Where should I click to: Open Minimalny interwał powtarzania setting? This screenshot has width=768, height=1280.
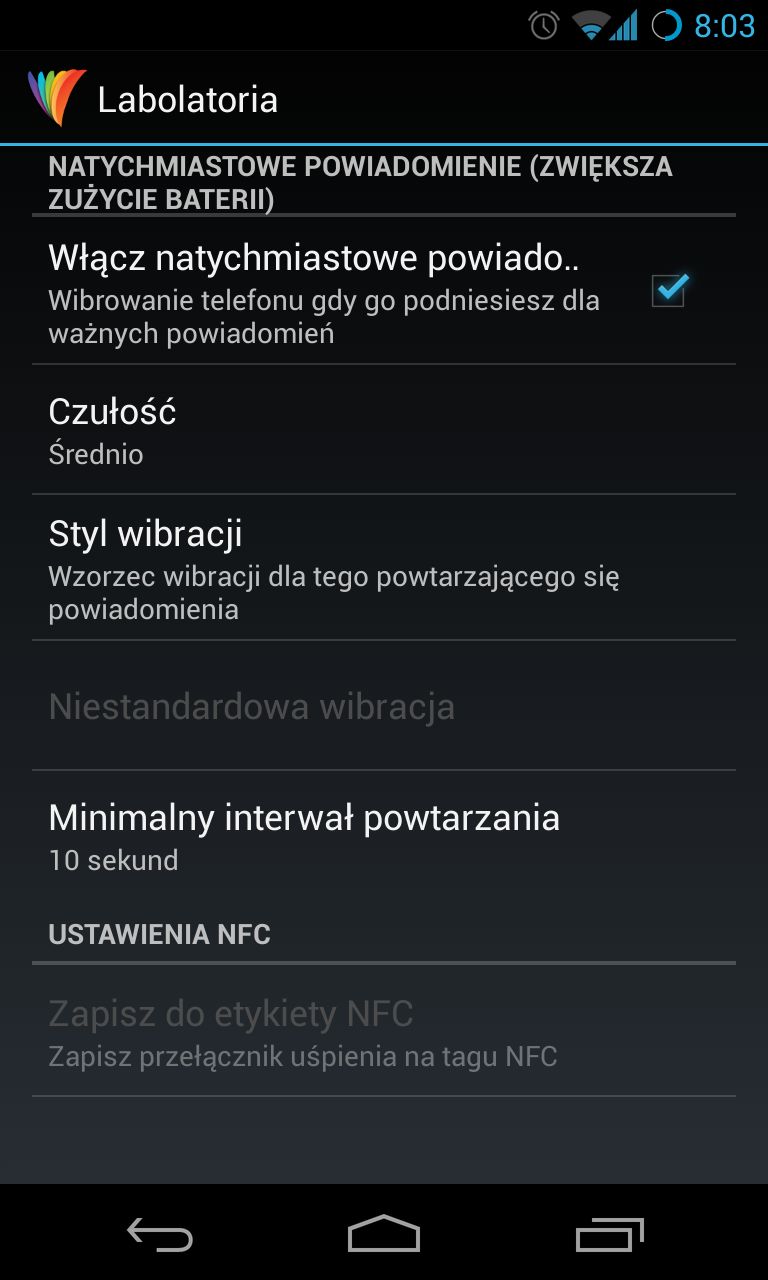pos(384,835)
